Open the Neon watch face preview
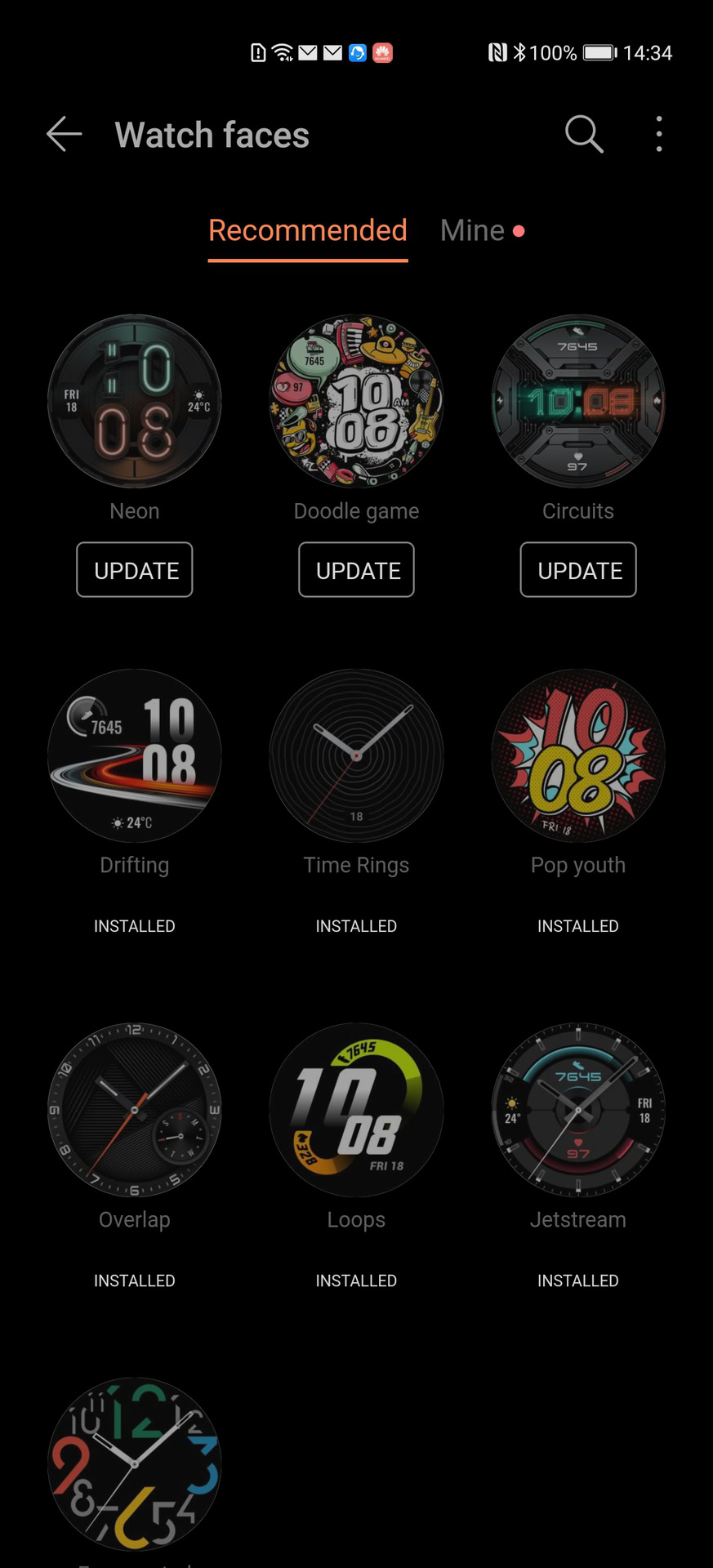Viewport: 713px width, 1568px height. coord(135,402)
